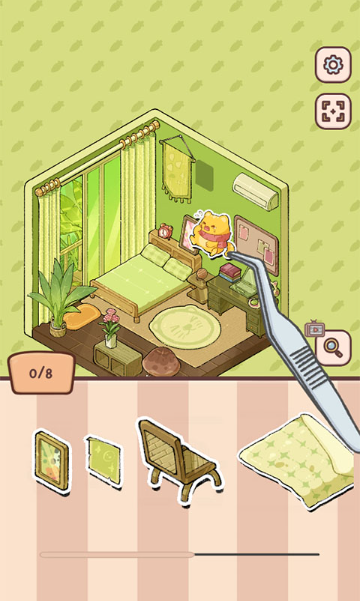Select the framed picture sticker
The image size is (360, 601).
(x=52, y=463)
